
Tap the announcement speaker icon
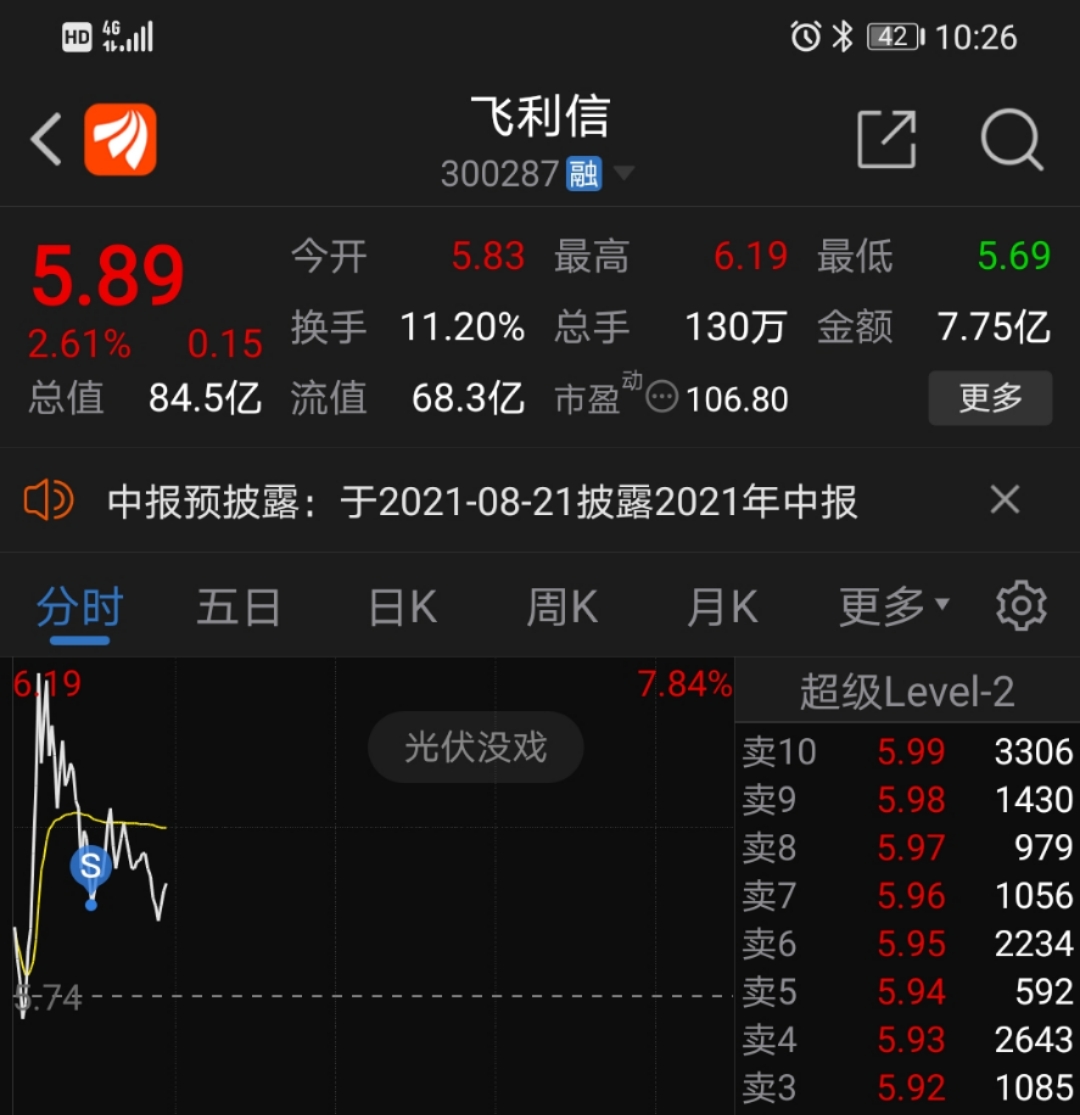click(48, 498)
